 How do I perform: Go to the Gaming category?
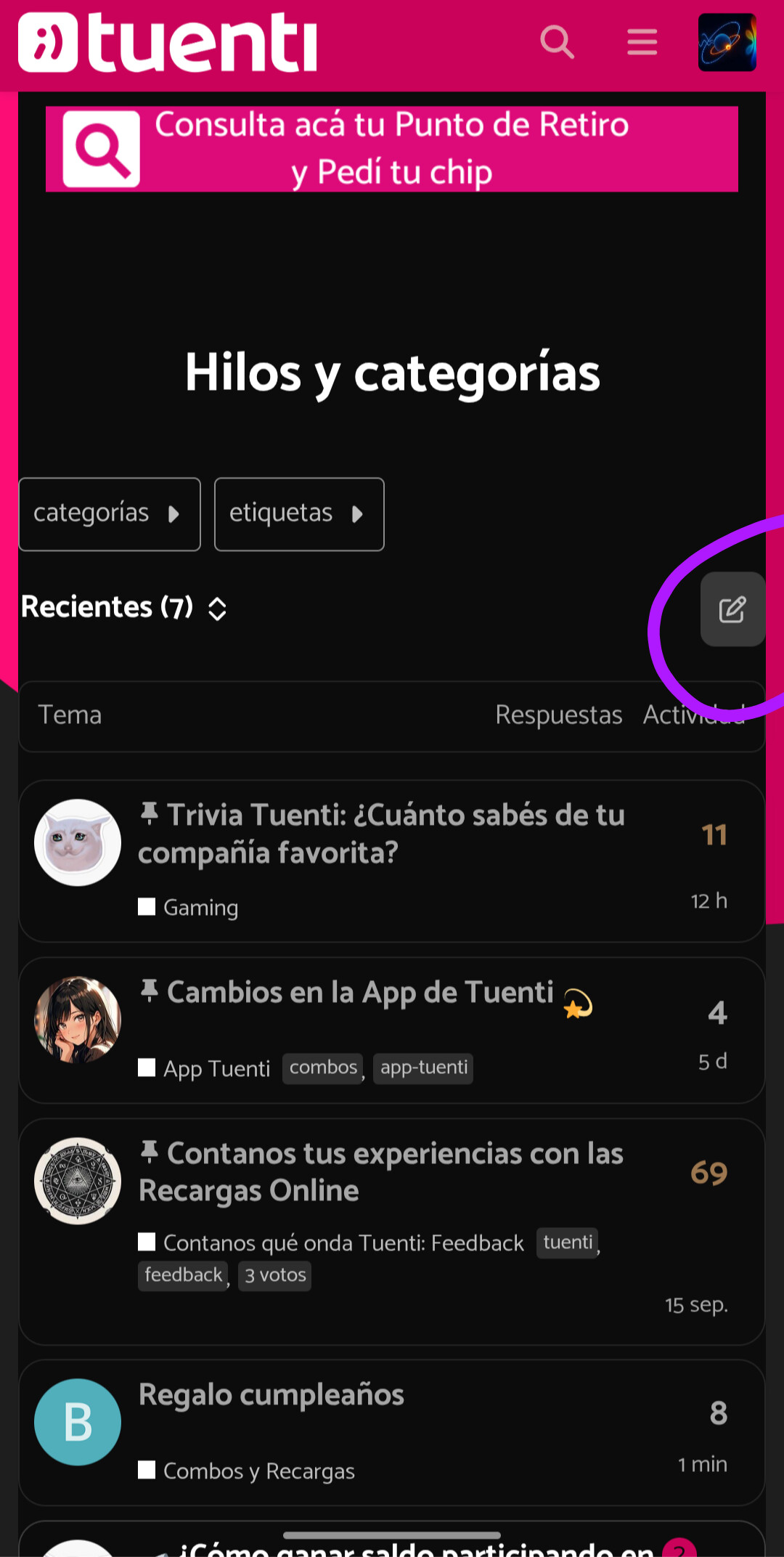pos(200,908)
